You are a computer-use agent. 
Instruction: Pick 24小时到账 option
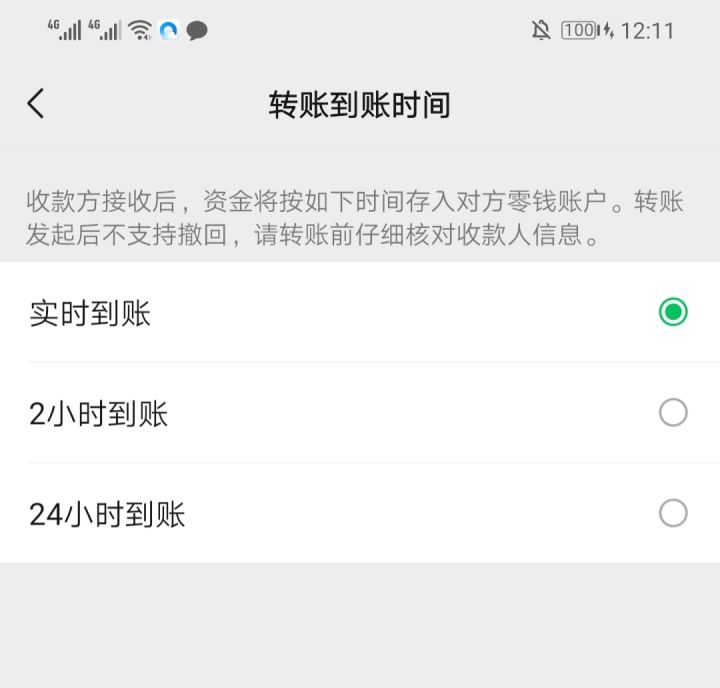(x=673, y=513)
